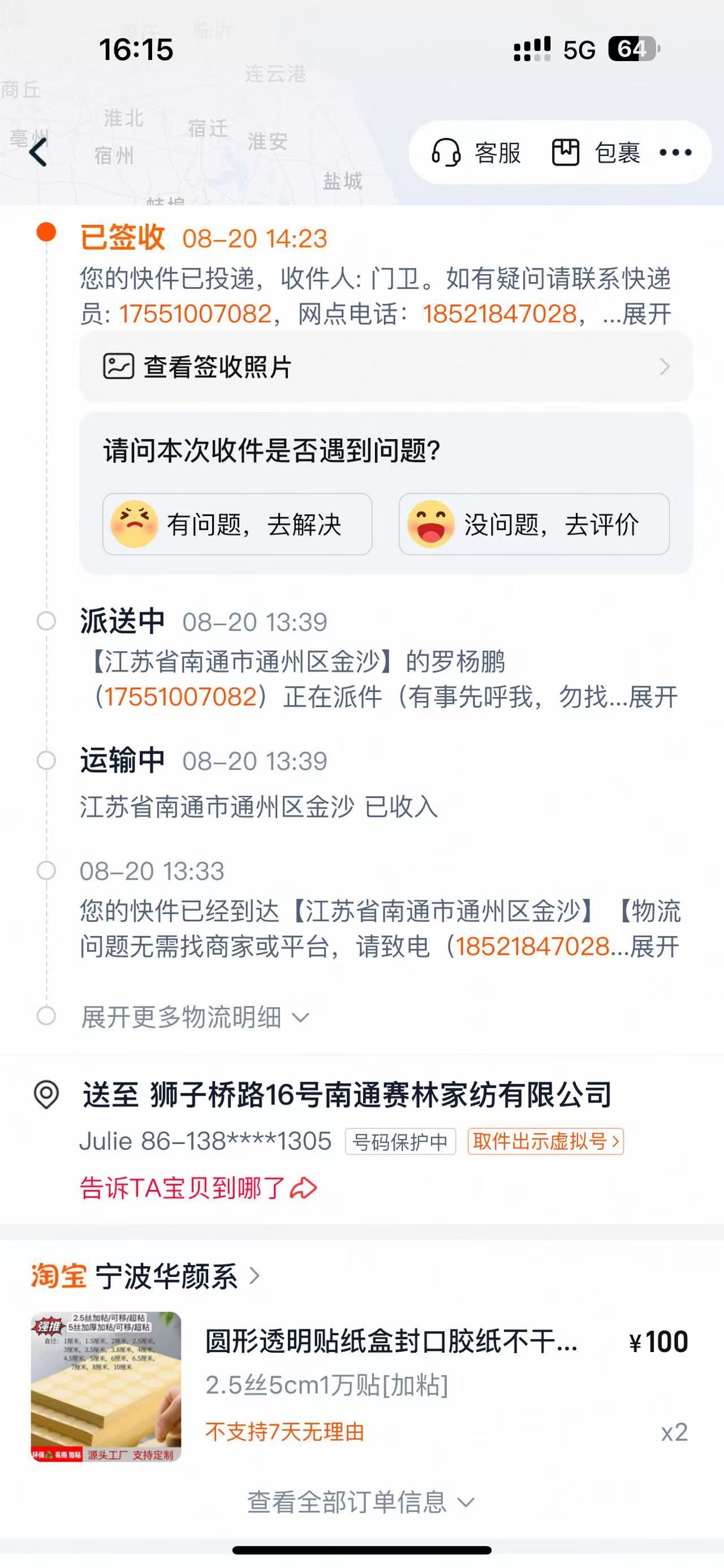View 查看签收照片 delivery photo
The width and height of the screenshot is (724, 1568).
pos(385,367)
